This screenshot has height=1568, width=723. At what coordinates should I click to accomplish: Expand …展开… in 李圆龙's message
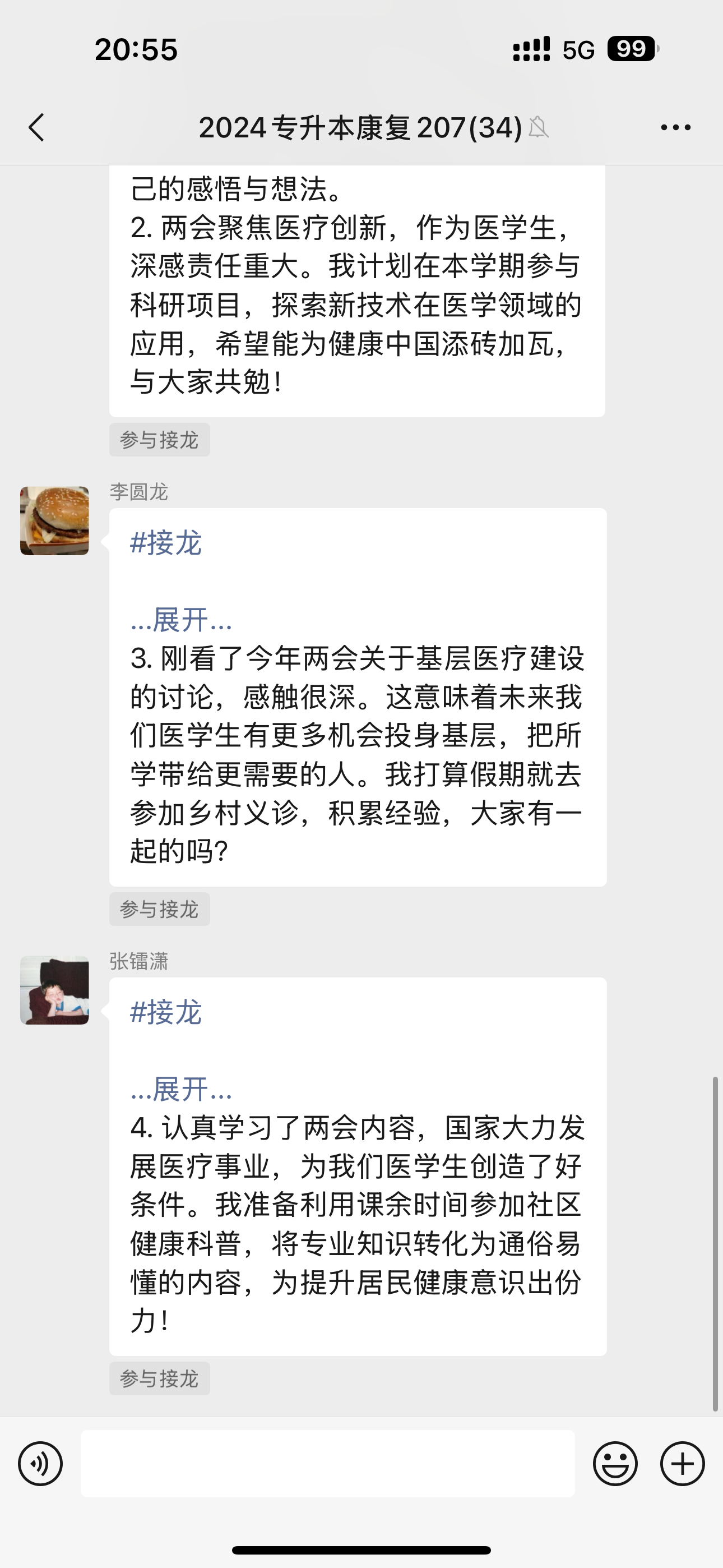(x=182, y=620)
